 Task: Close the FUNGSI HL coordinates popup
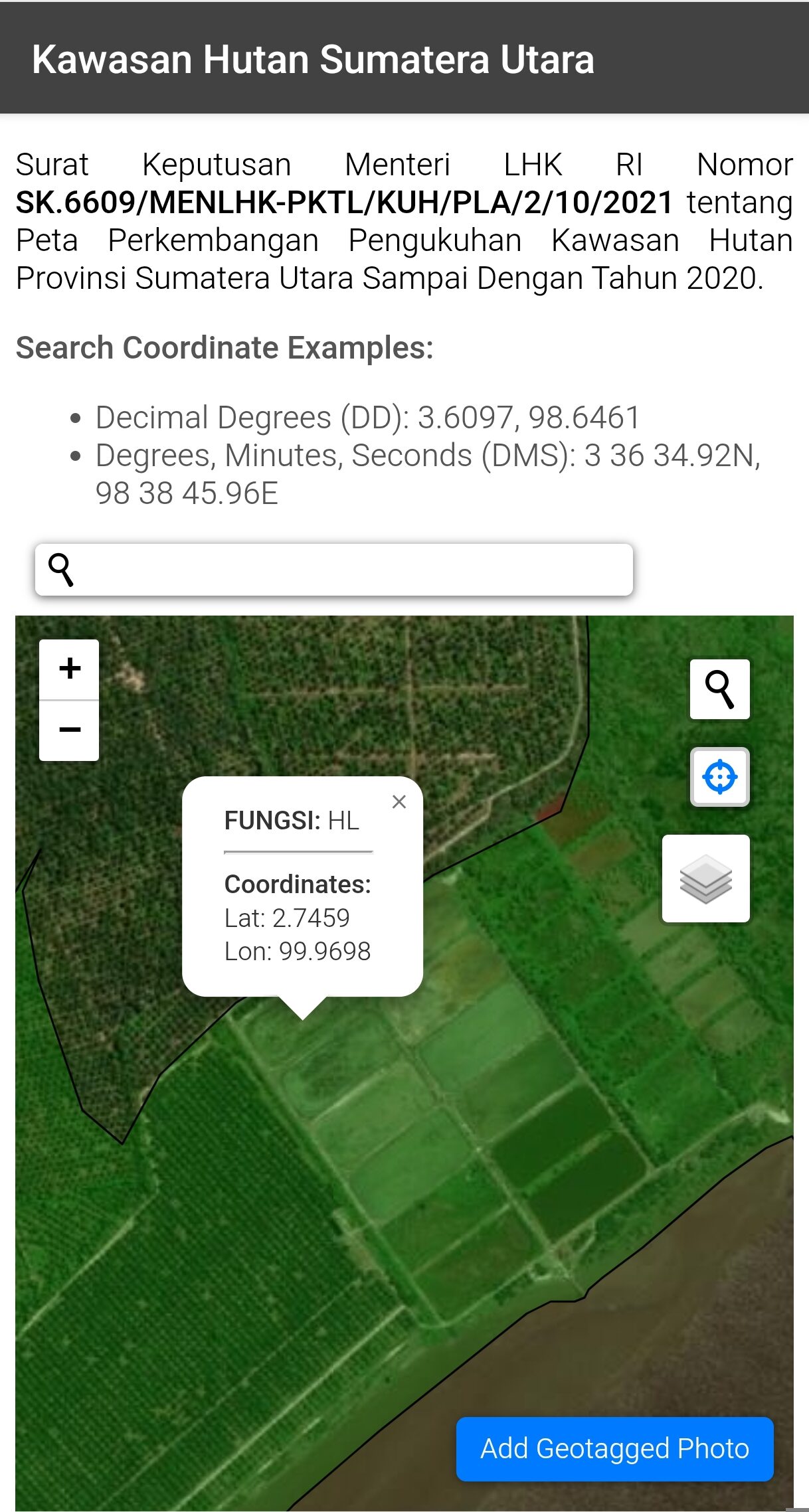click(x=399, y=802)
